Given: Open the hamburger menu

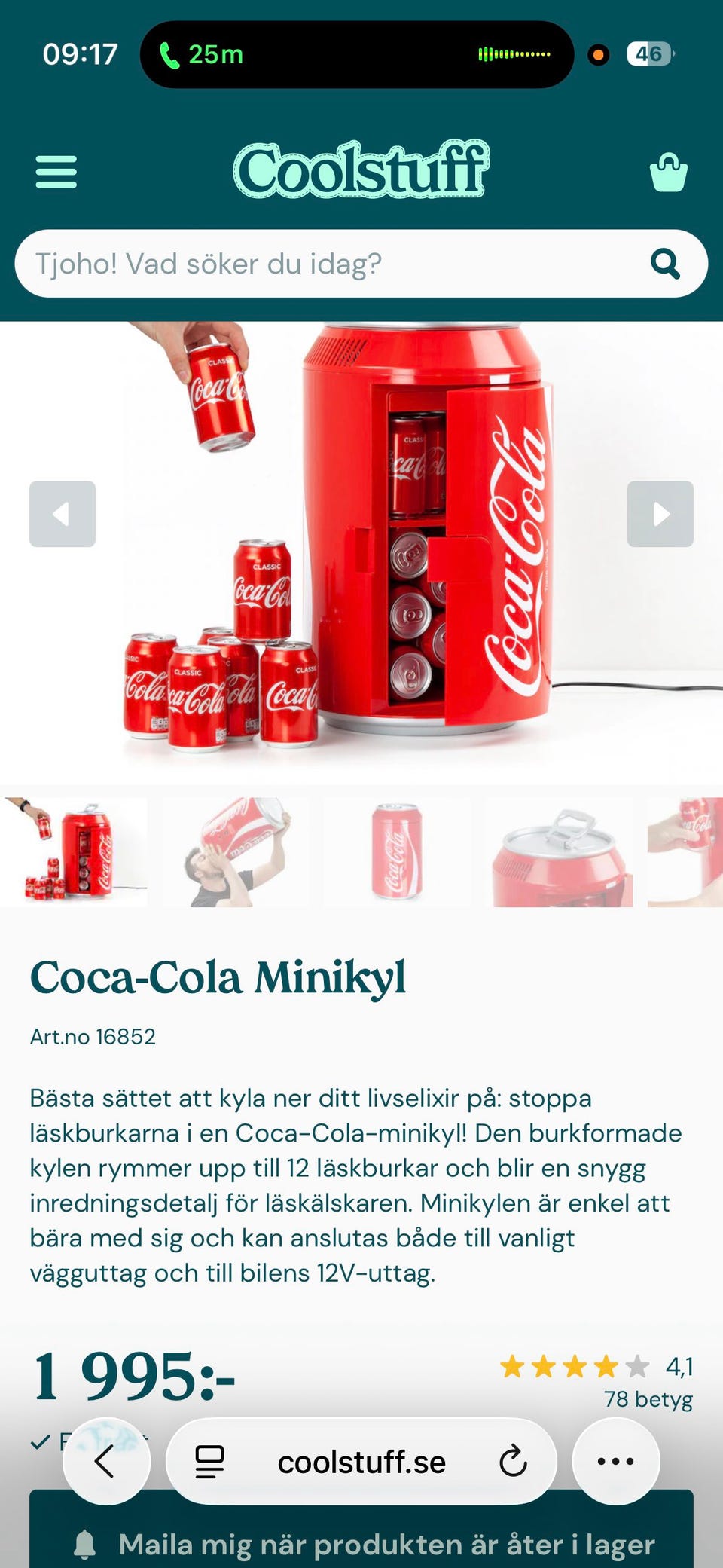Looking at the screenshot, I should pyautogui.click(x=56, y=172).
